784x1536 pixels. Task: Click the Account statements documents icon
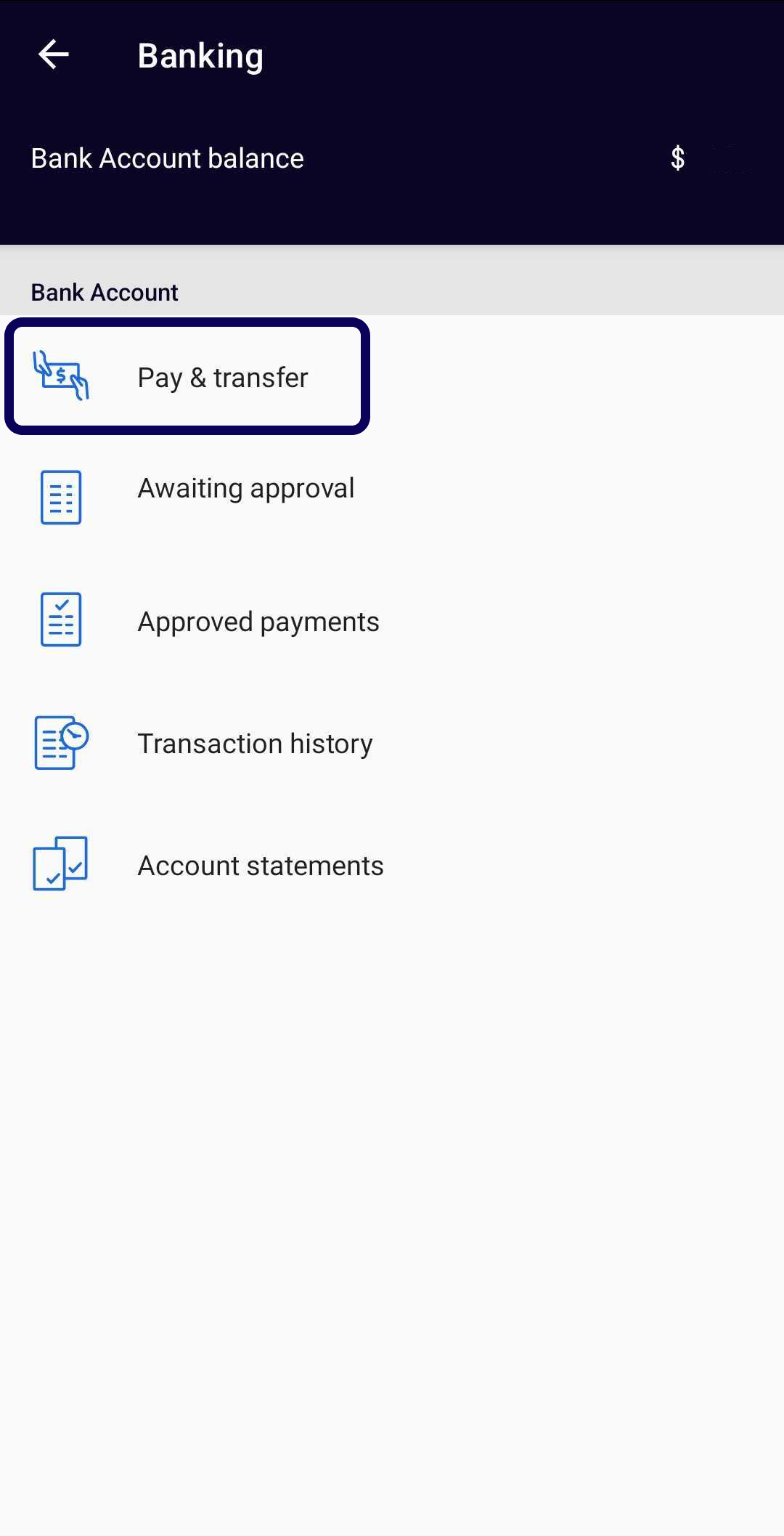(61, 864)
